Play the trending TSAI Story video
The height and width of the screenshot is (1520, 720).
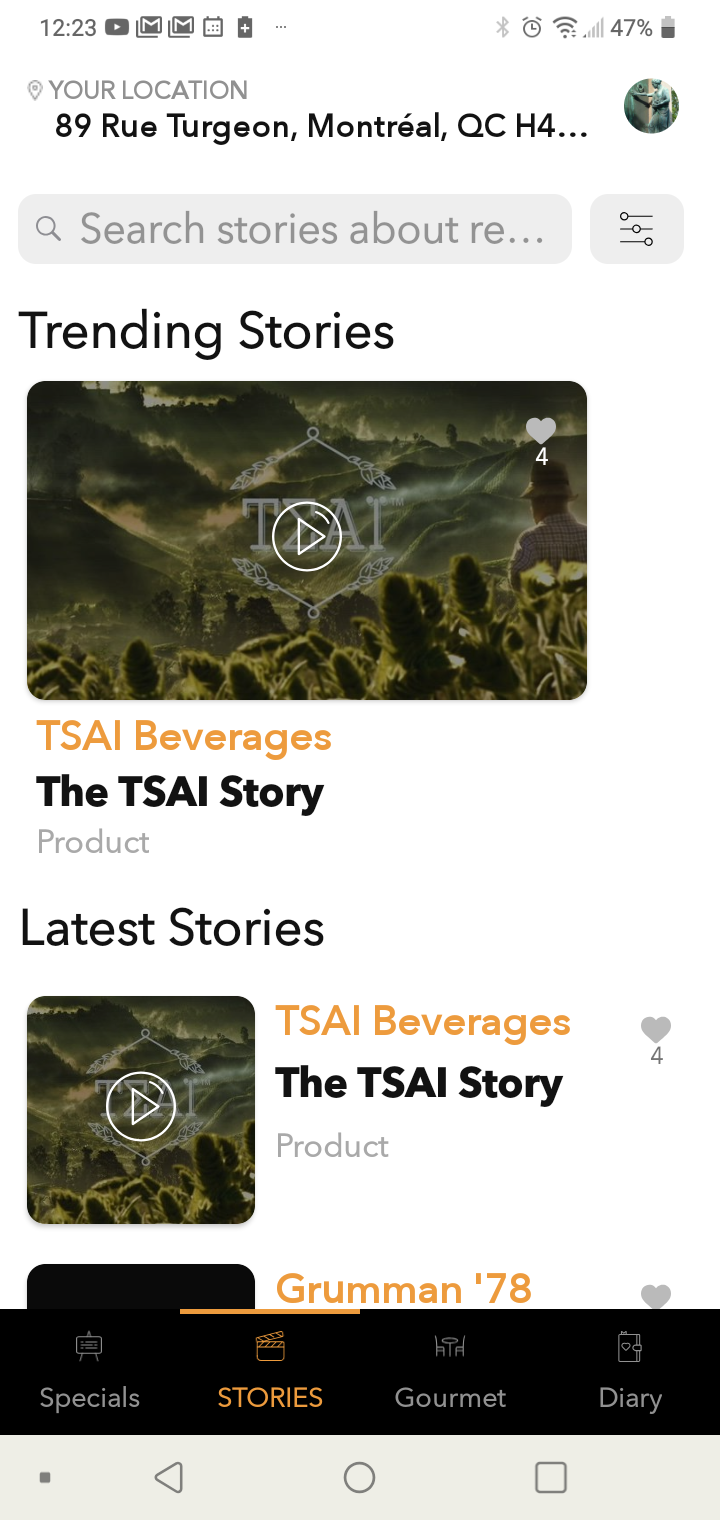307,537
